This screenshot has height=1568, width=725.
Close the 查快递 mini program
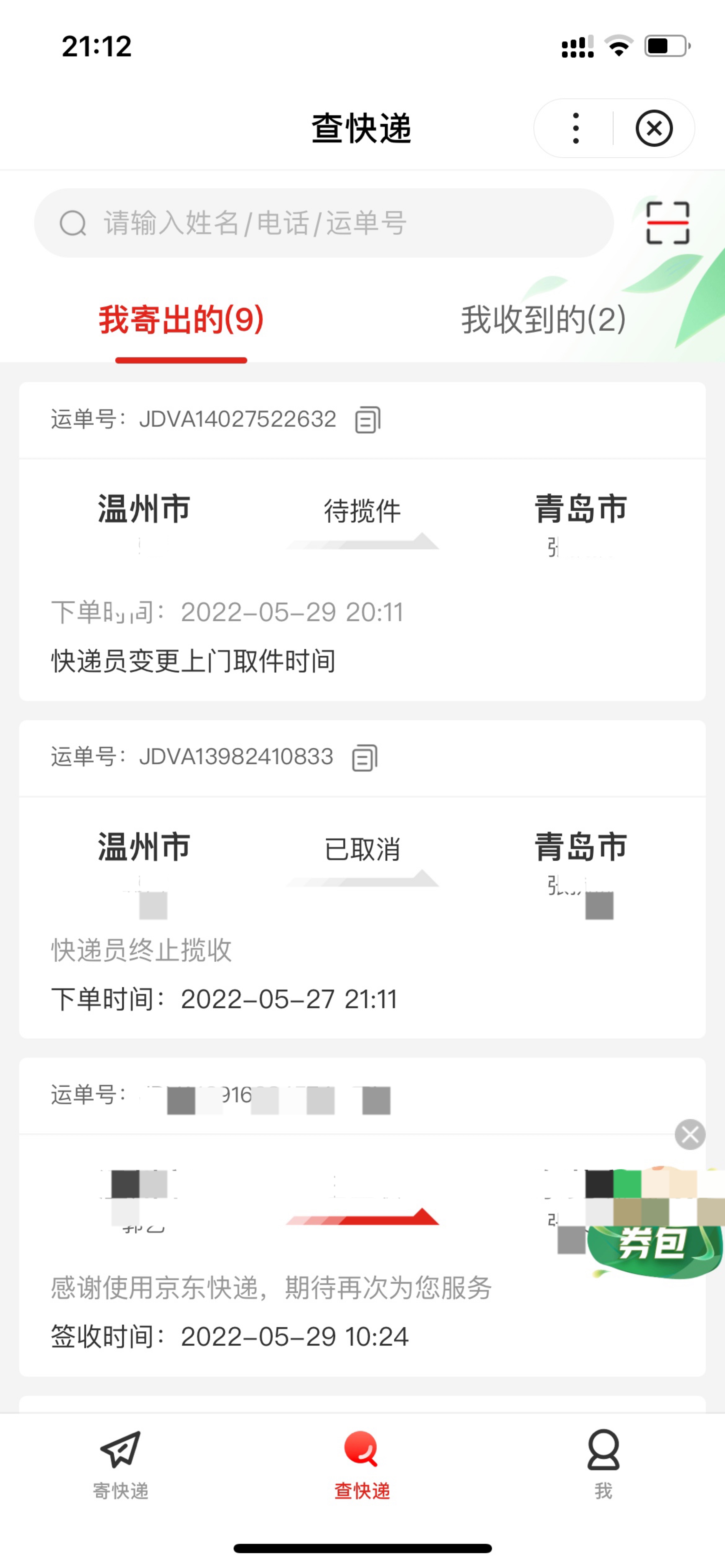click(654, 128)
